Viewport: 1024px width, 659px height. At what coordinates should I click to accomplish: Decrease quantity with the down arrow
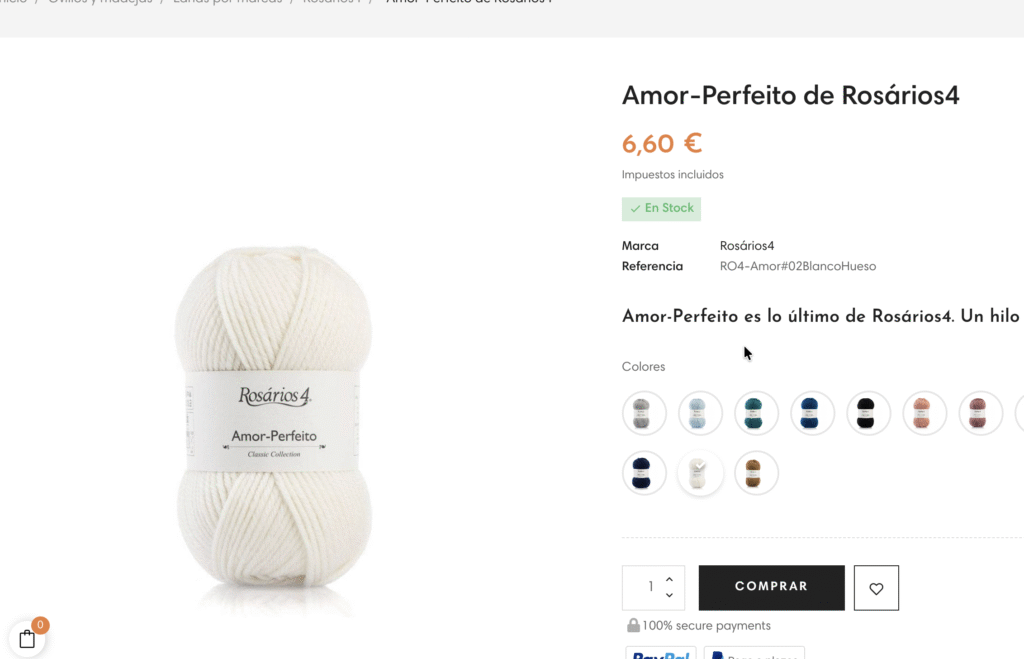coord(669,595)
